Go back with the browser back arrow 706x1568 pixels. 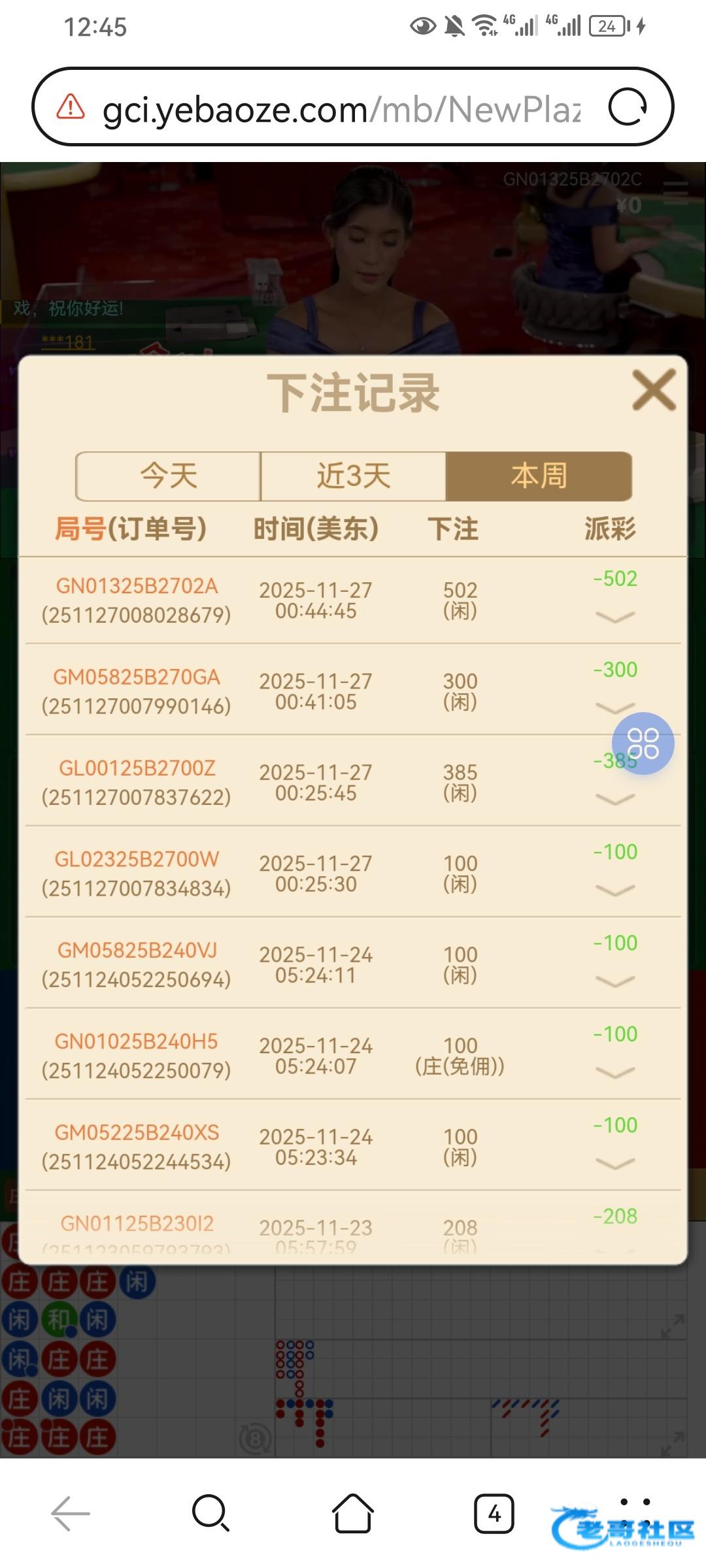(x=71, y=1513)
